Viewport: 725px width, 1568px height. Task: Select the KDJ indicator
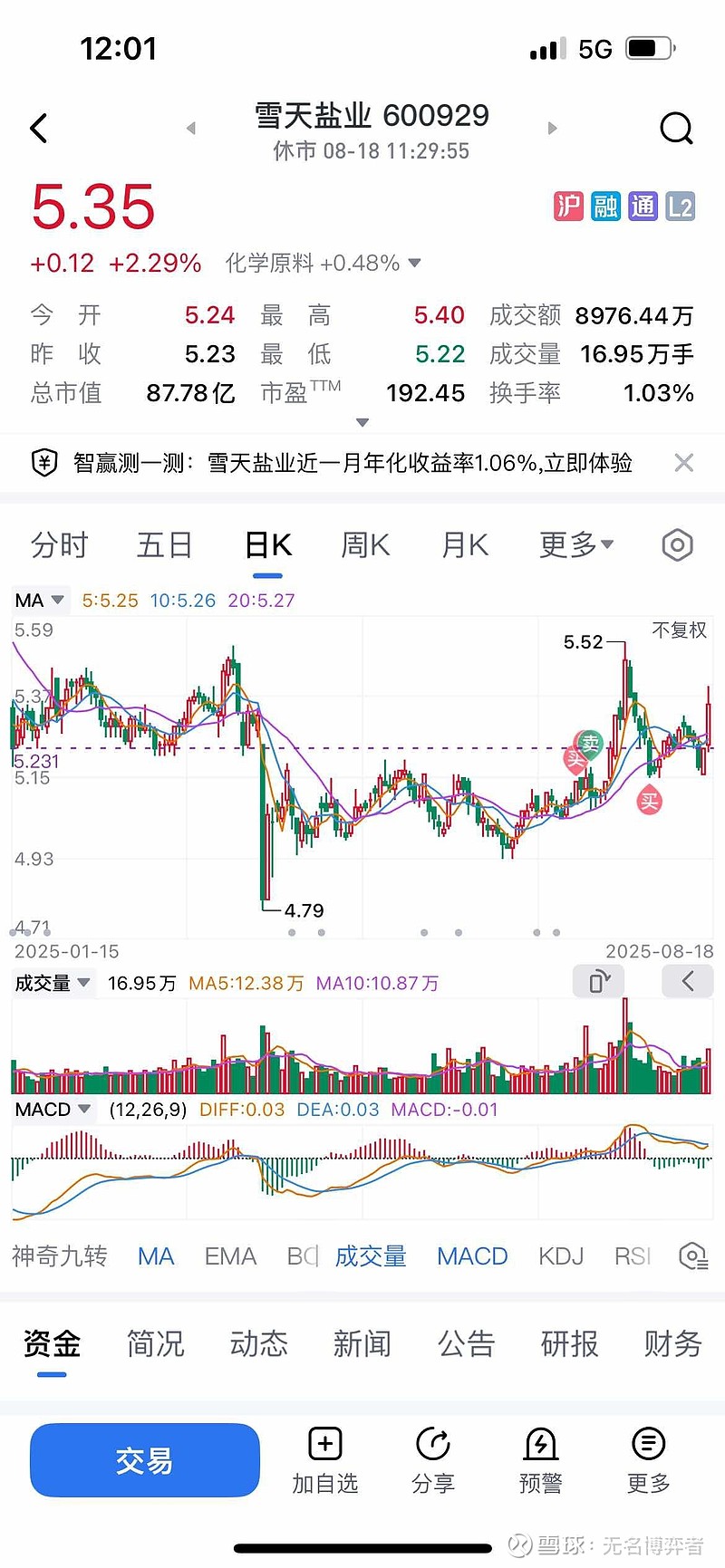tap(560, 1256)
